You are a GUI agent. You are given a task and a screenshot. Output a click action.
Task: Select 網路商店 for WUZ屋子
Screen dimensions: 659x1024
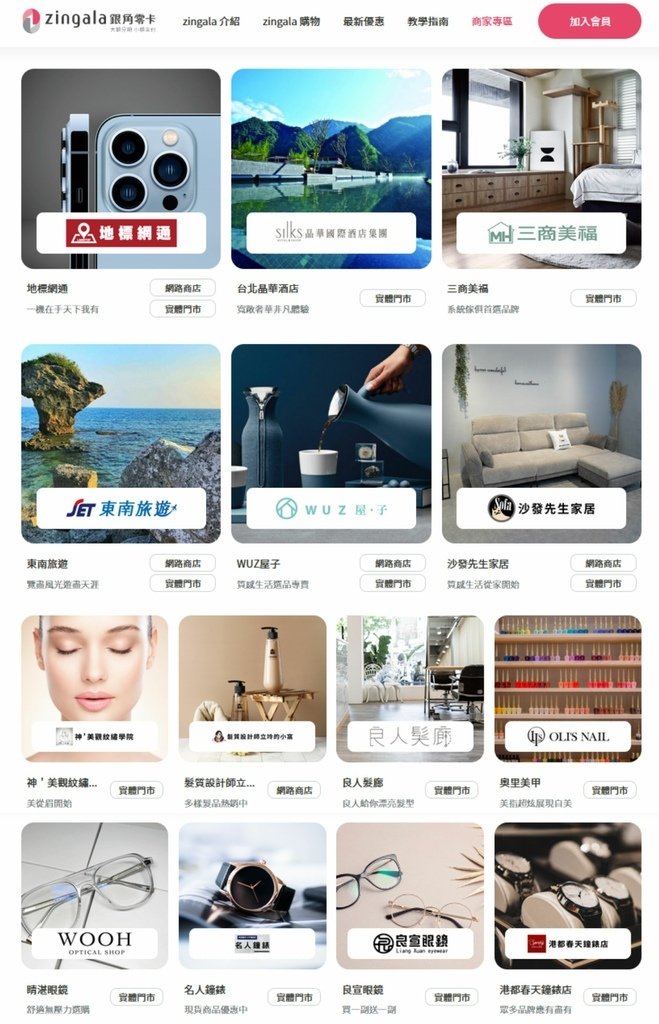coord(393,563)
